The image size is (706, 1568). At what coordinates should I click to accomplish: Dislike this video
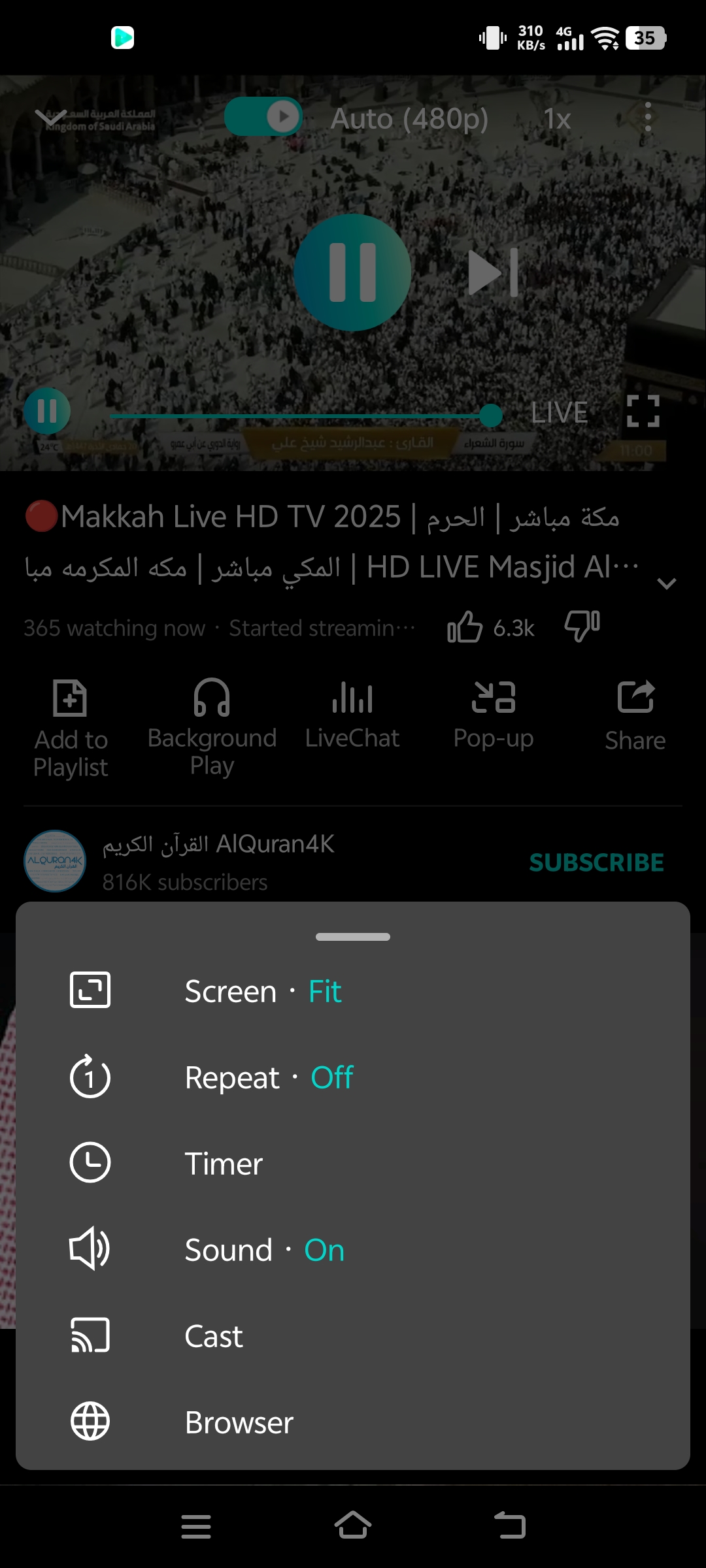coord(582,626)
